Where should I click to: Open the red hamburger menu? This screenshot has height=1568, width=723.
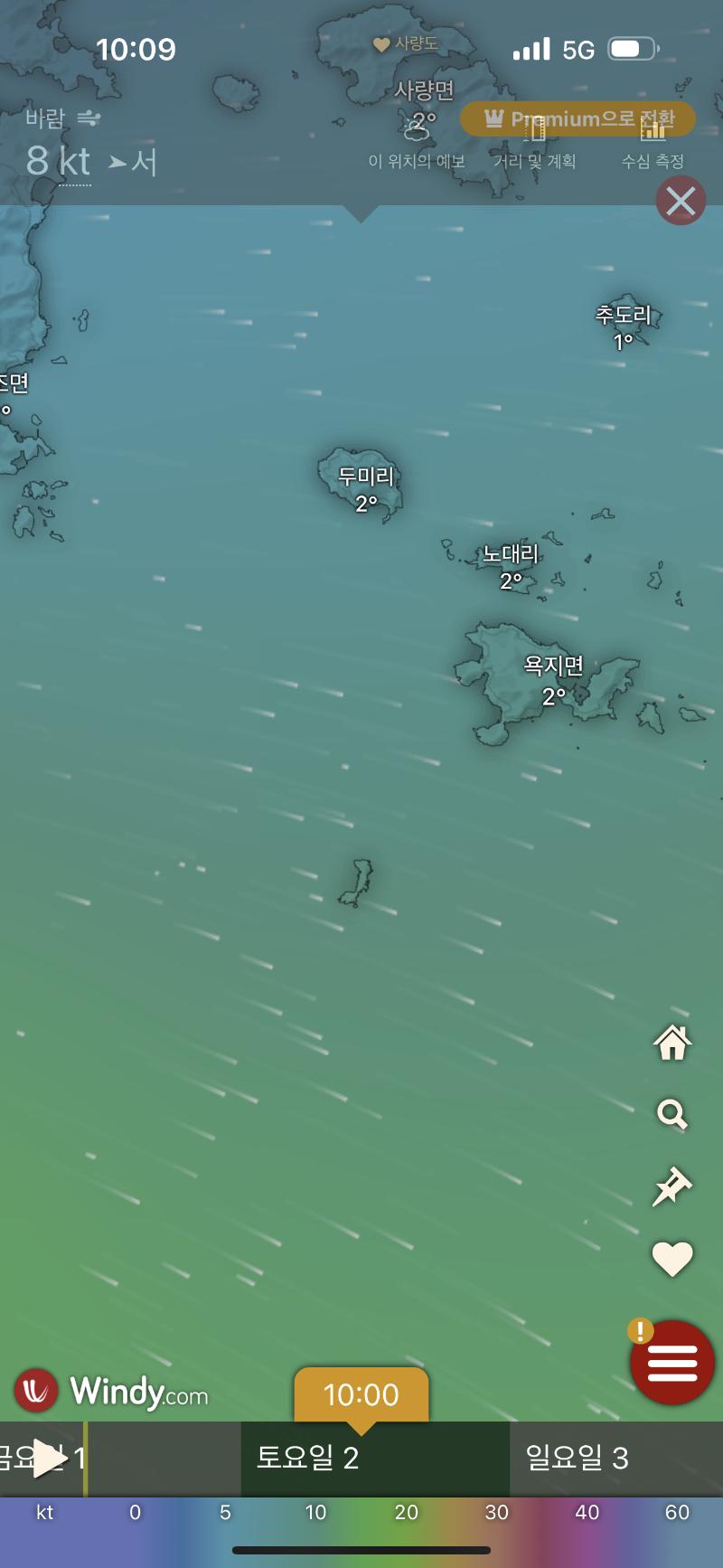click(672, 1363)
